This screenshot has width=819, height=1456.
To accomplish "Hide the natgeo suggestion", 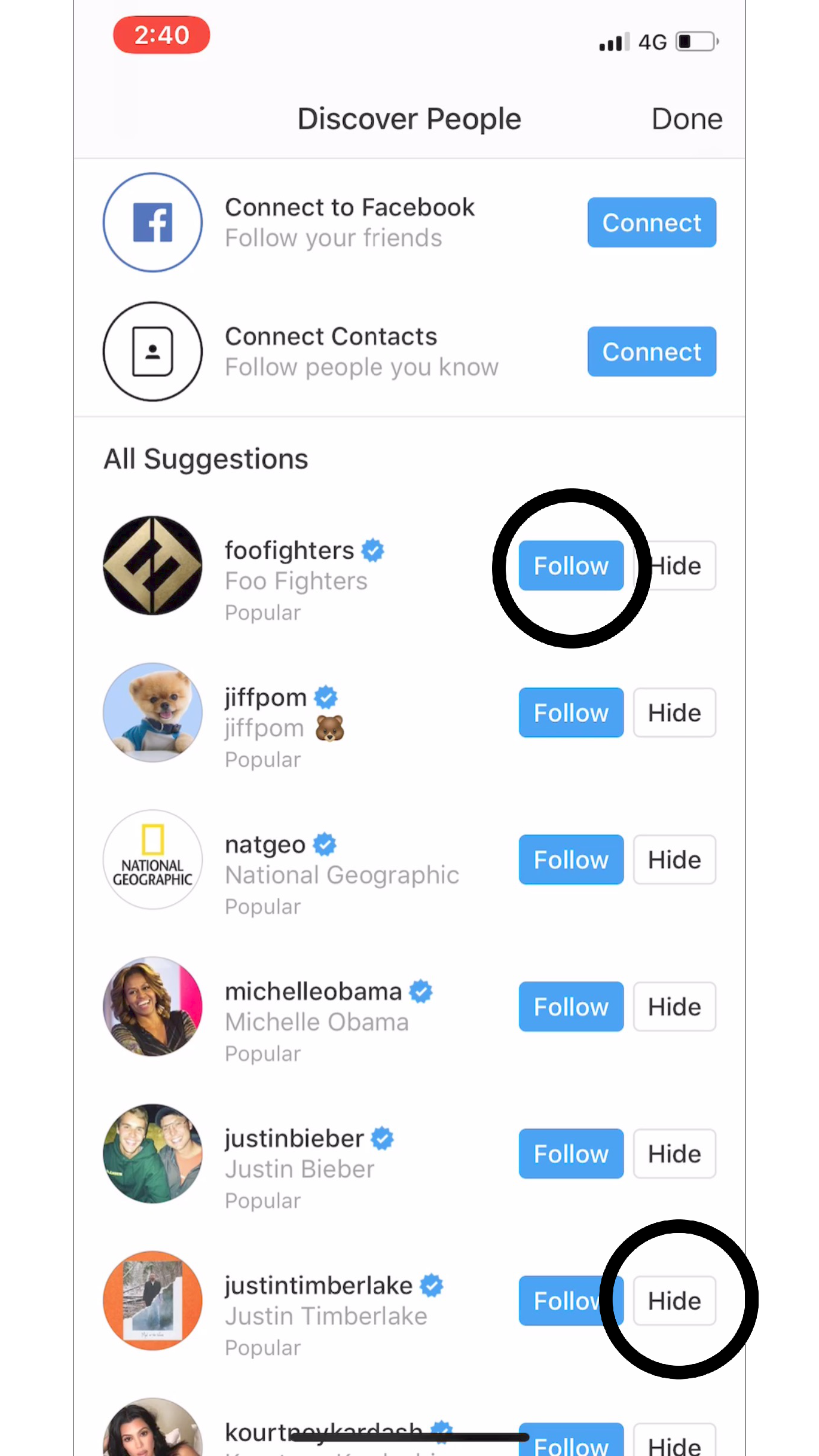I will [674, 859].
